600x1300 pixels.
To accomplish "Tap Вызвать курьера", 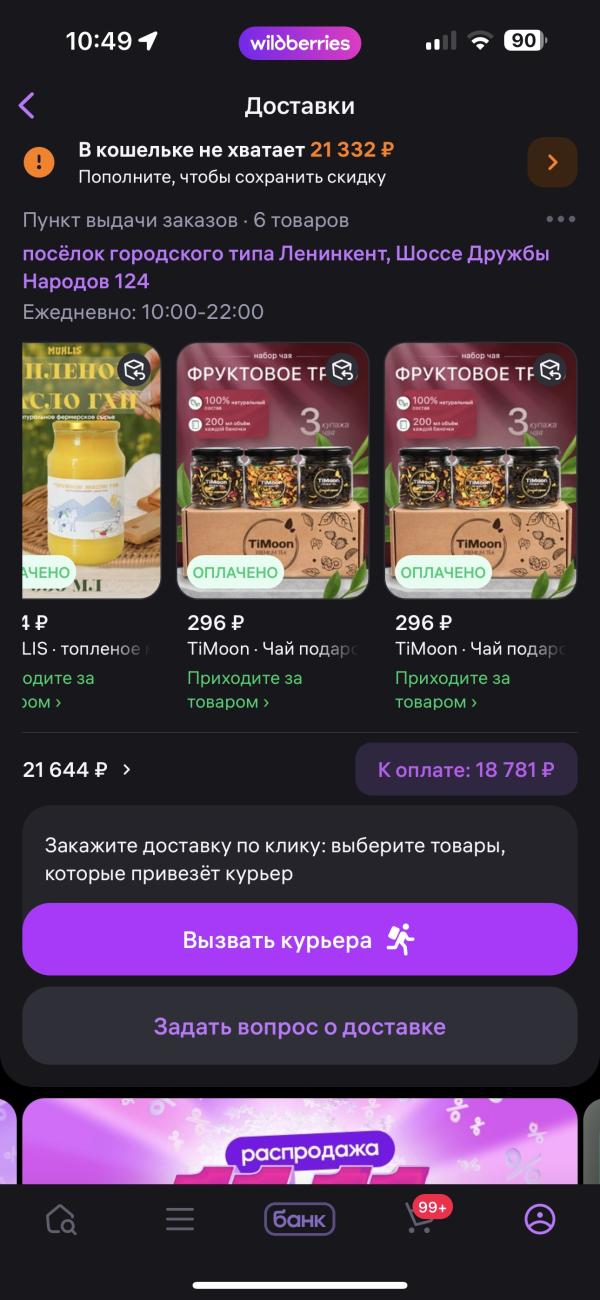I will coord(300,939).
